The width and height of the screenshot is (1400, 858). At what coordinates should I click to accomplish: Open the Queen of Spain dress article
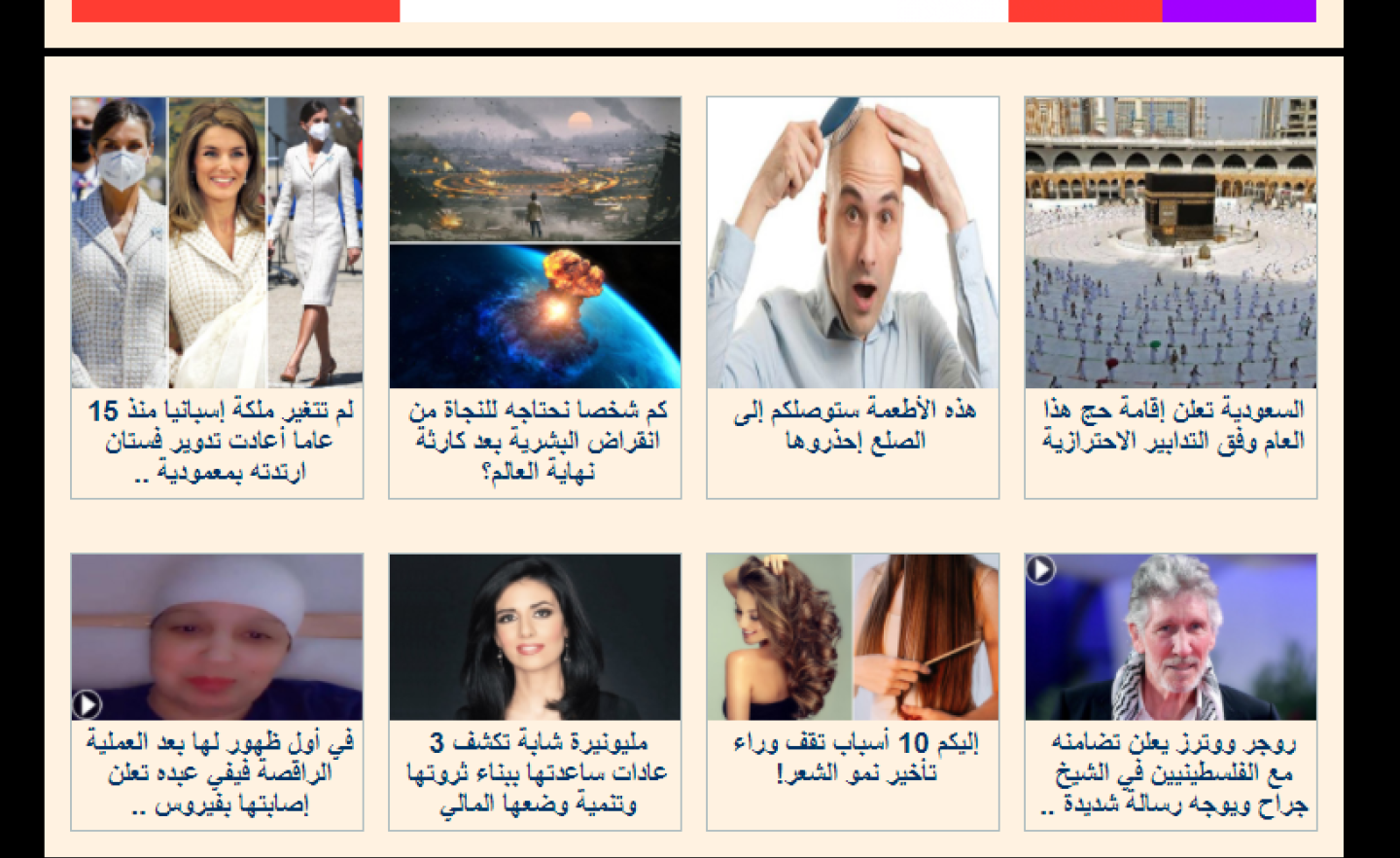pos(217,440)
